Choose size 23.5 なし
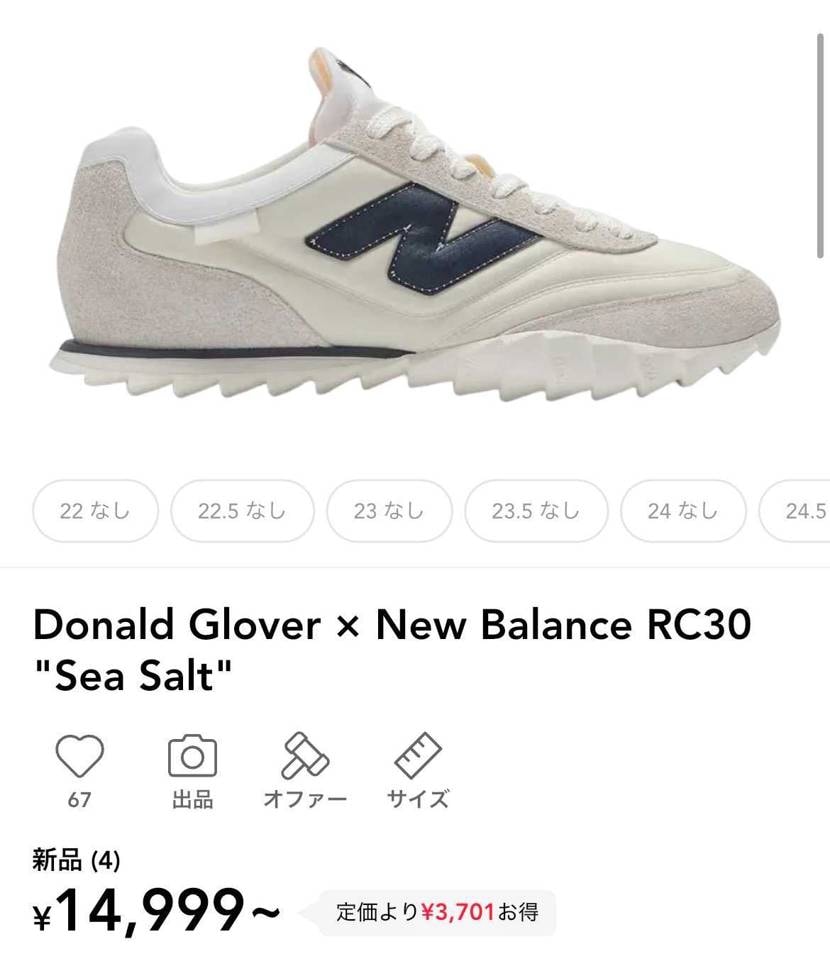Image resolution: width=830 pixels, height=966 pixels. click(535, 511)
